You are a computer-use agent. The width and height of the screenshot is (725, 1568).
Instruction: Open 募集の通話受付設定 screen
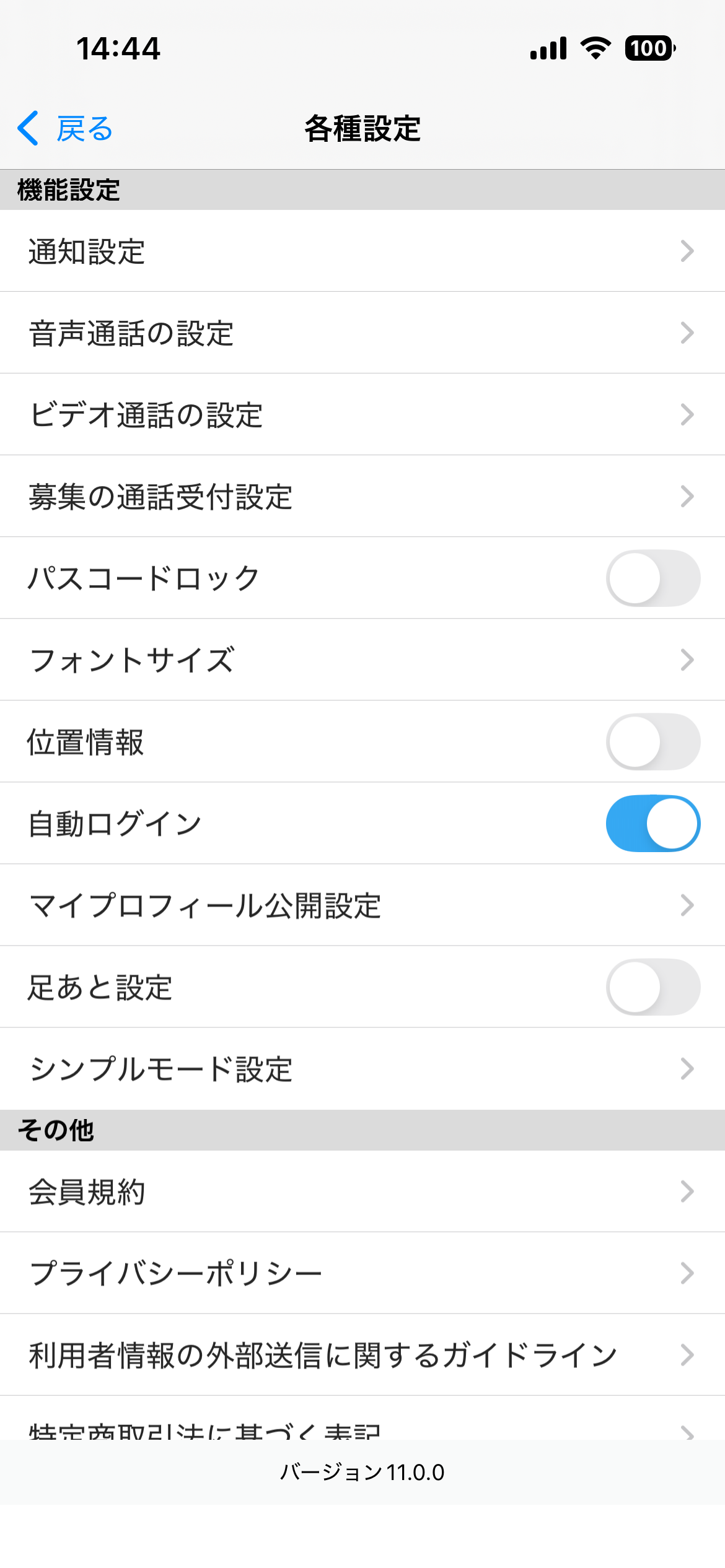[362, 495]
